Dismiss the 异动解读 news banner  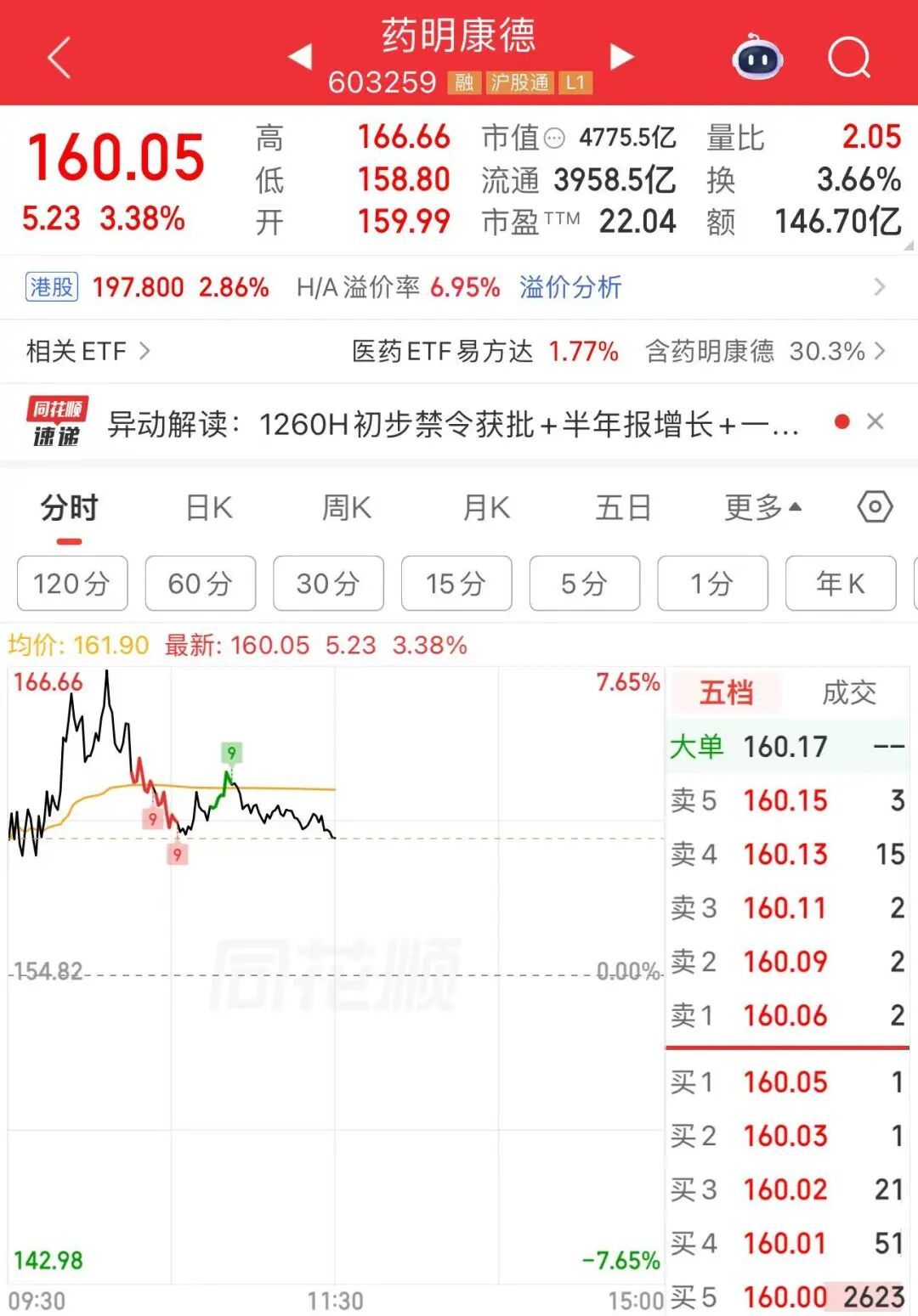(875, 421)
